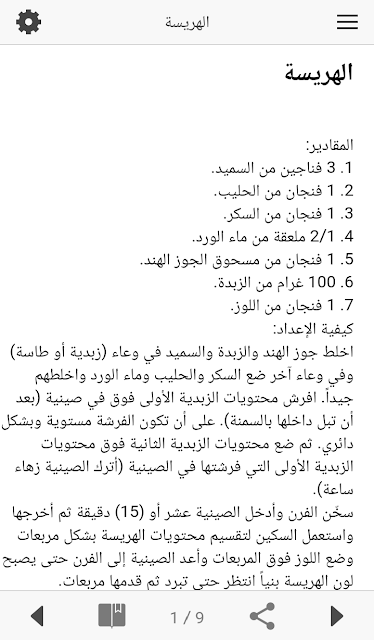Viewport: 374px width, 640px height.
Task: Go to the next recipe page
Action: [337, 616]
